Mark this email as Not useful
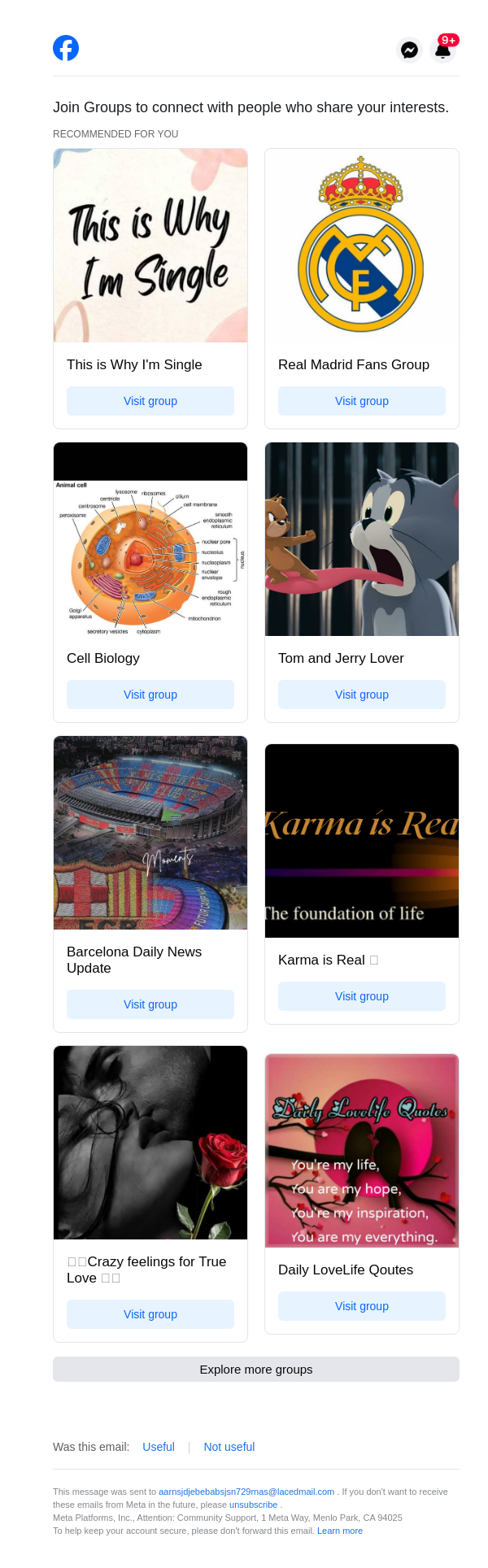Image resolution: width=488 pixels, height=1568 pixels. [229, 1447]
